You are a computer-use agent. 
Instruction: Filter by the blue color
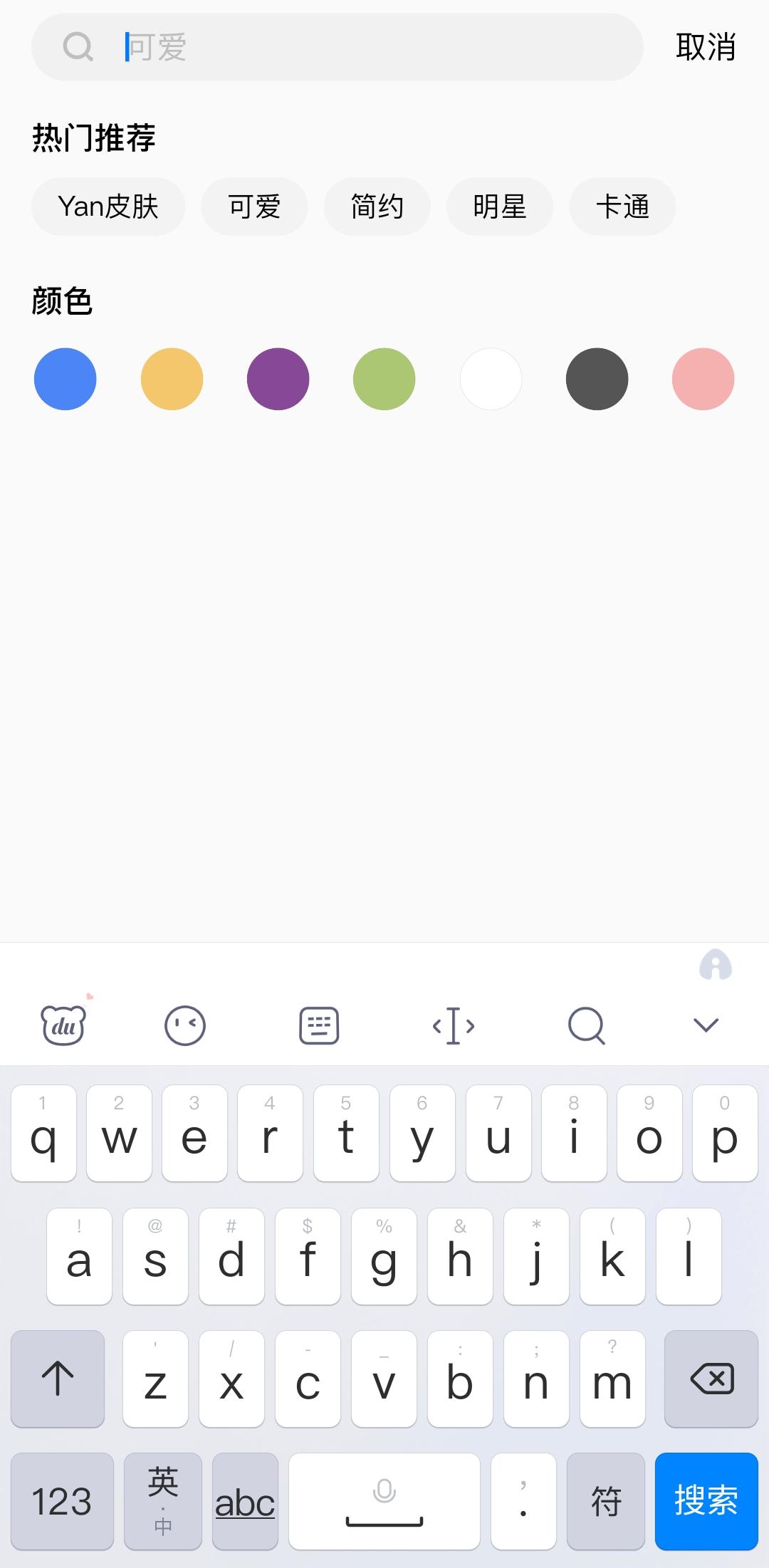66,379
